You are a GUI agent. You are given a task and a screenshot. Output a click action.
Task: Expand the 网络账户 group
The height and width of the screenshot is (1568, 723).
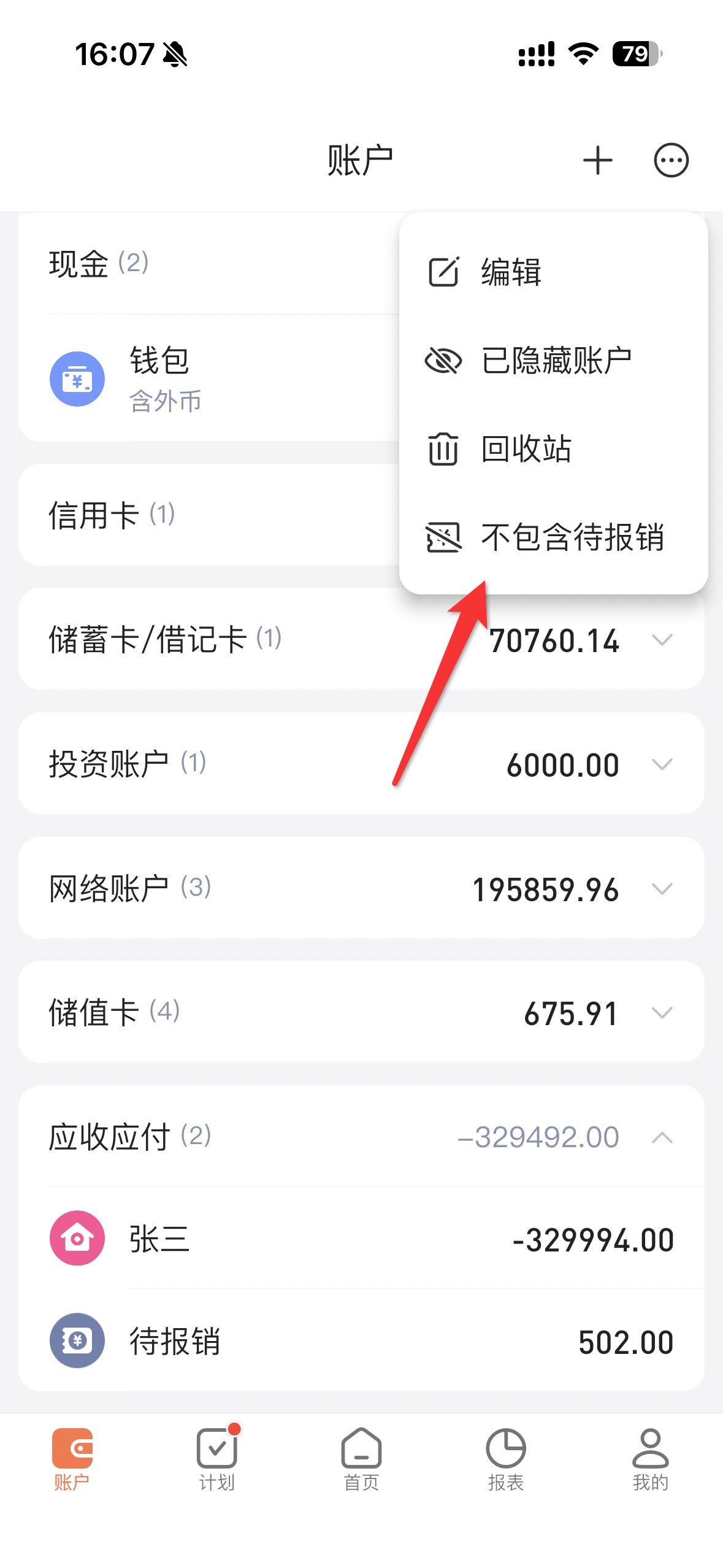tap(662, 888)
